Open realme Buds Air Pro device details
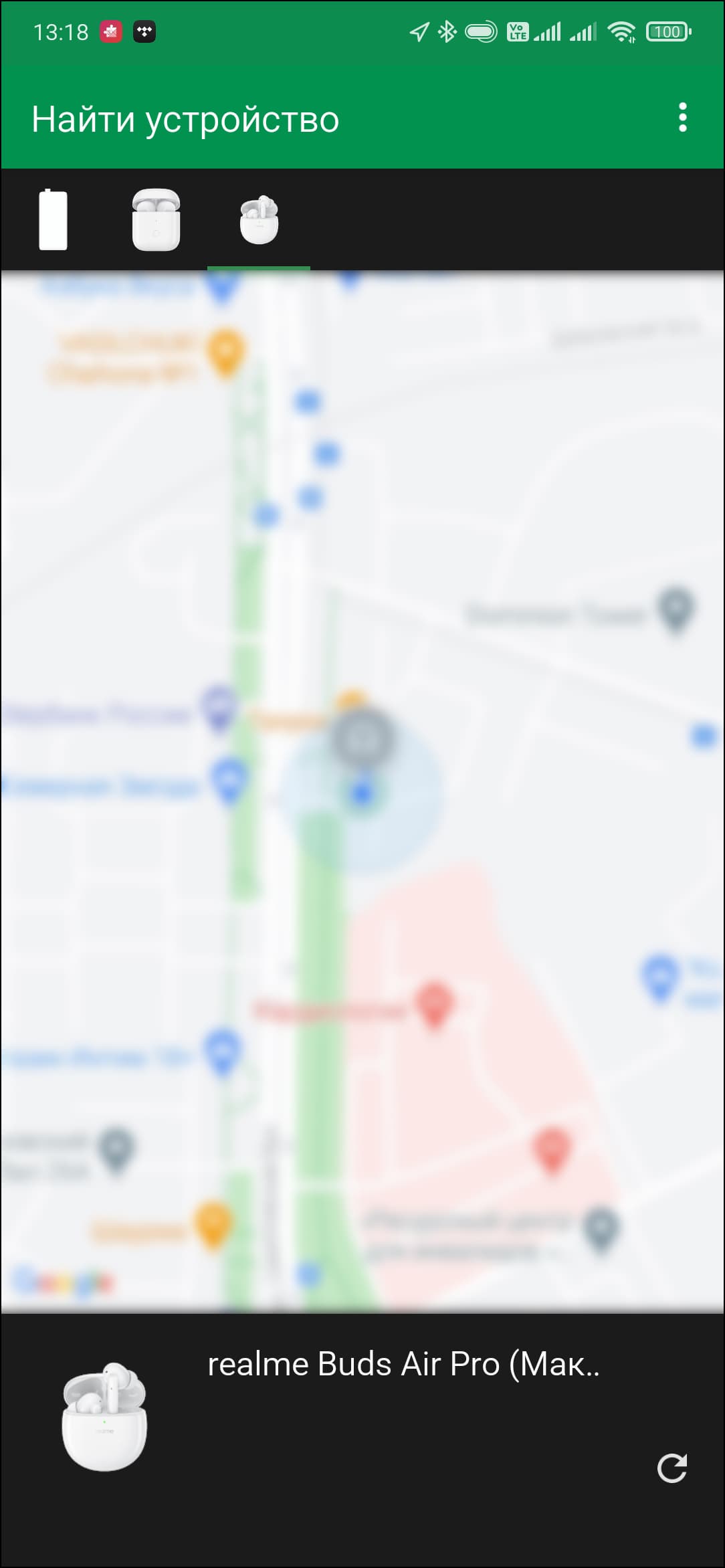This screenshot has width=725, height=1568. (x=403, y=1365)
